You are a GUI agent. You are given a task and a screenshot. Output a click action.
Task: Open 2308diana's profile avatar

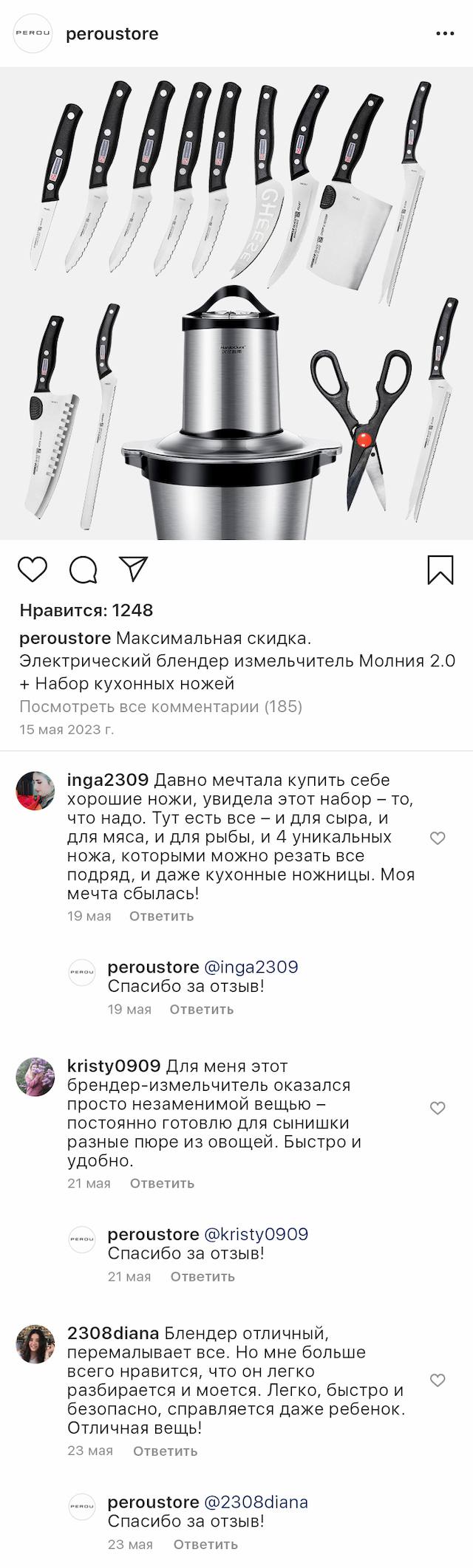(35, 1343)
